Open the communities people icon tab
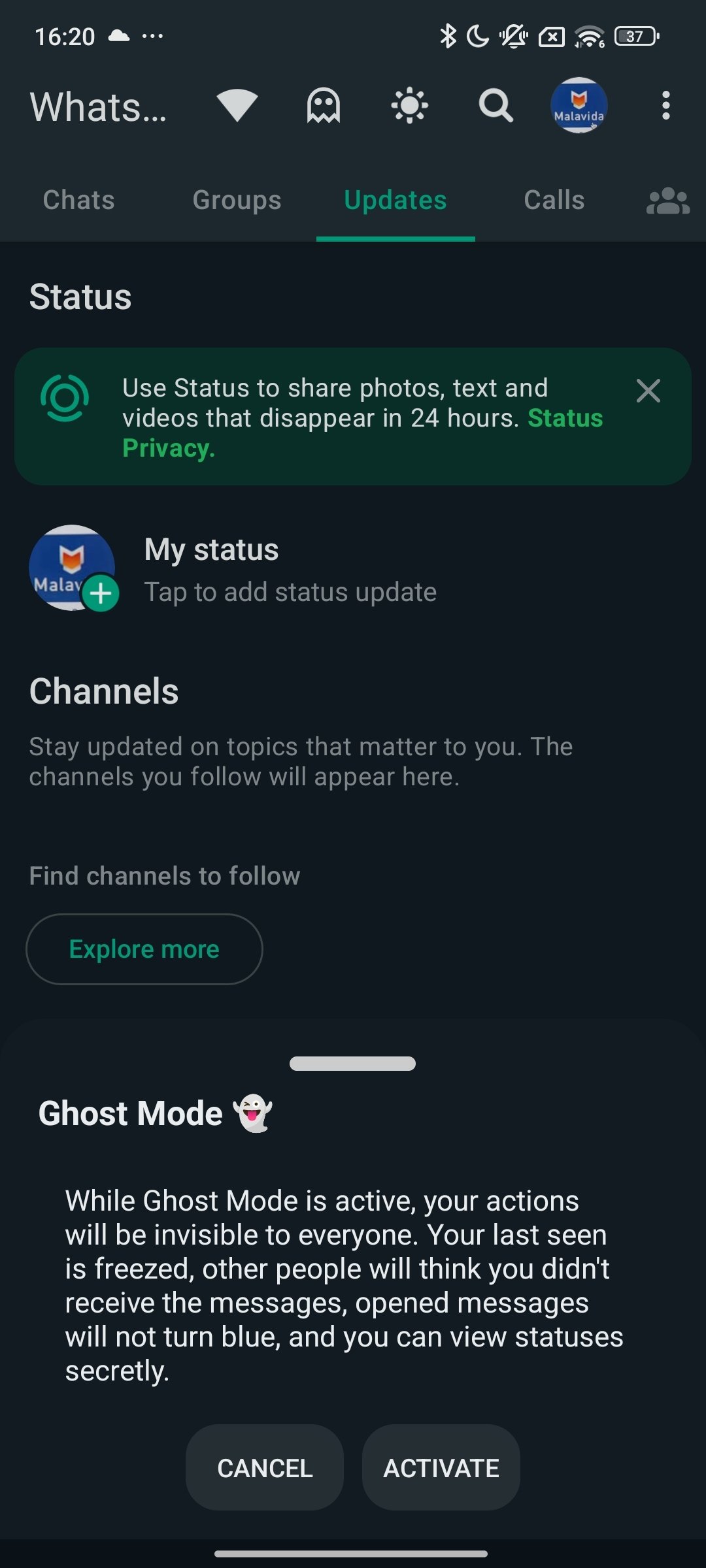706x1568 pixels. coord(668,201)
